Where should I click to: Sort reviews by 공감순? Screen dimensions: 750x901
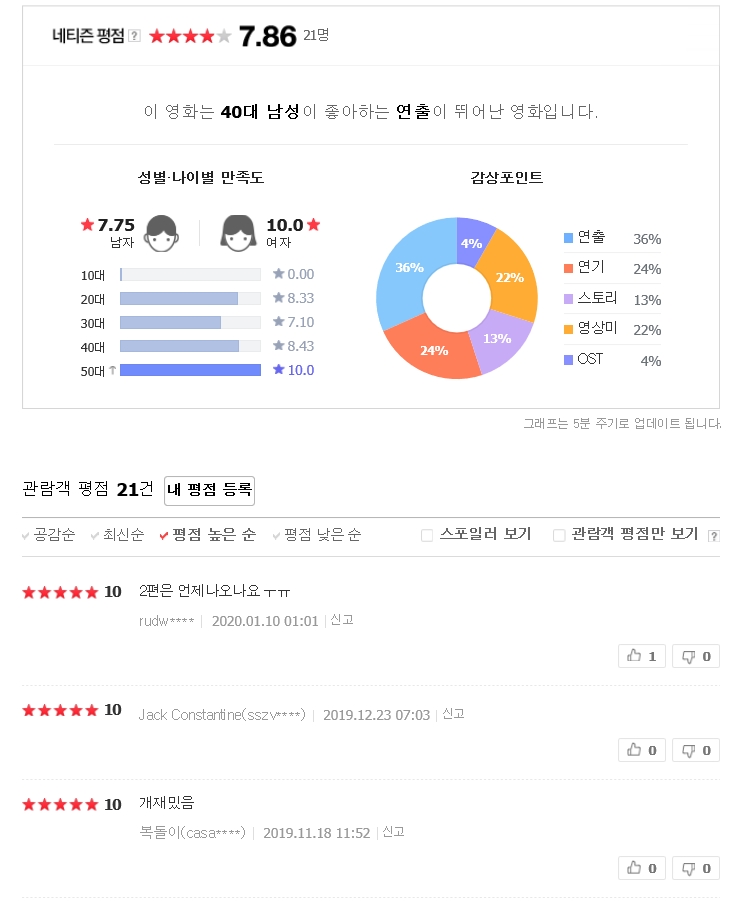click(49, 535)
